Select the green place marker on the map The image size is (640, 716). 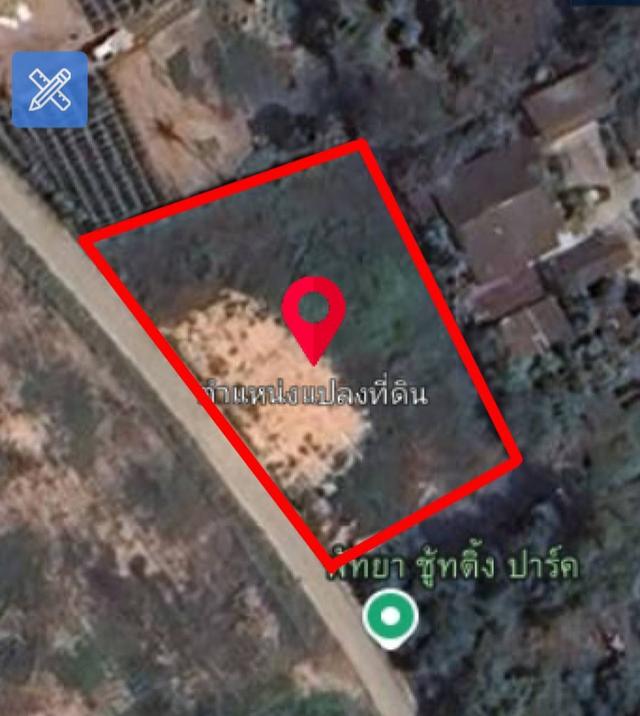point(390,616)
